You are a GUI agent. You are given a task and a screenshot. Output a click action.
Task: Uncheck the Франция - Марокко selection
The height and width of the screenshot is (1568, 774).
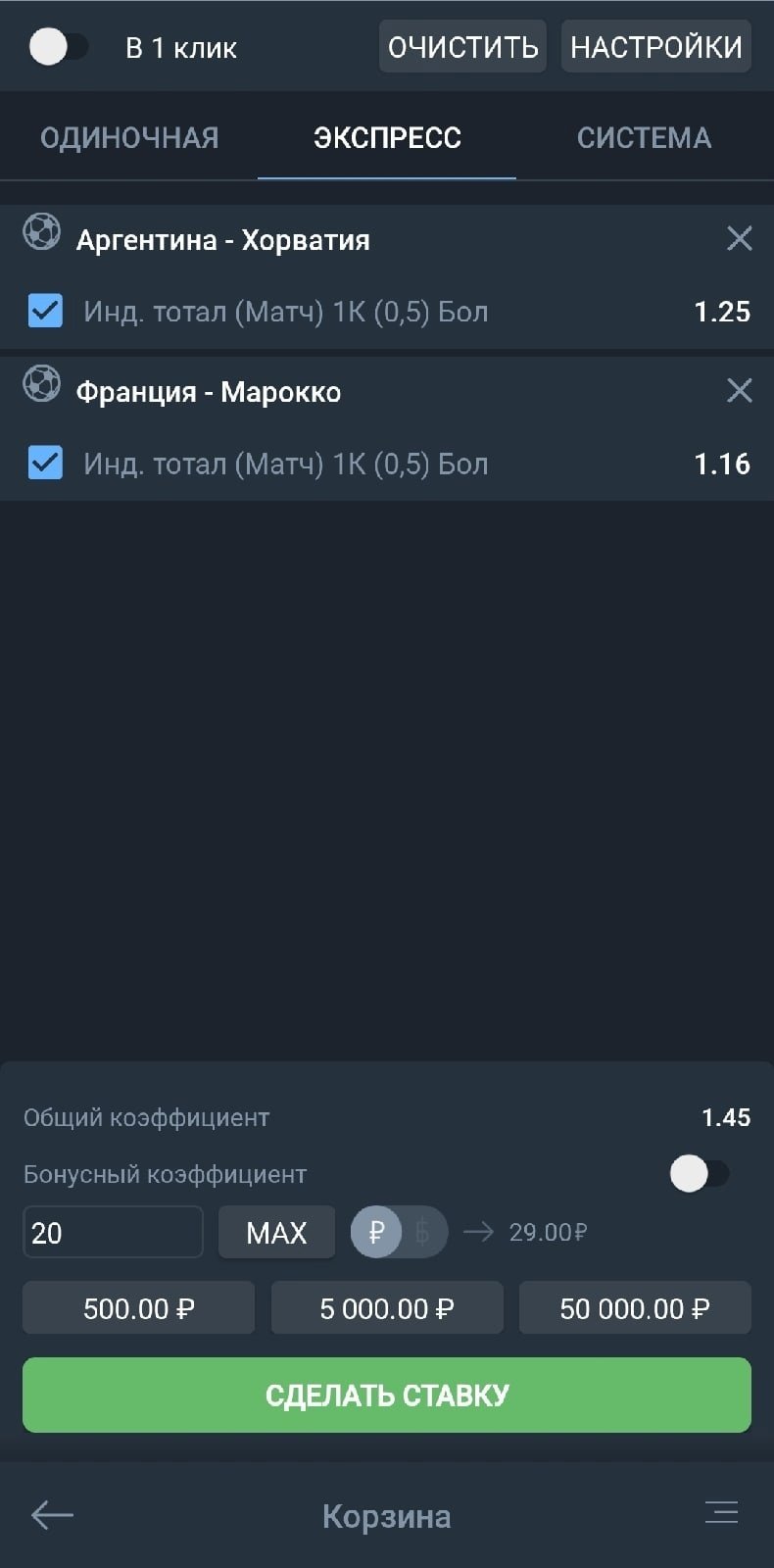coord(45,463)
